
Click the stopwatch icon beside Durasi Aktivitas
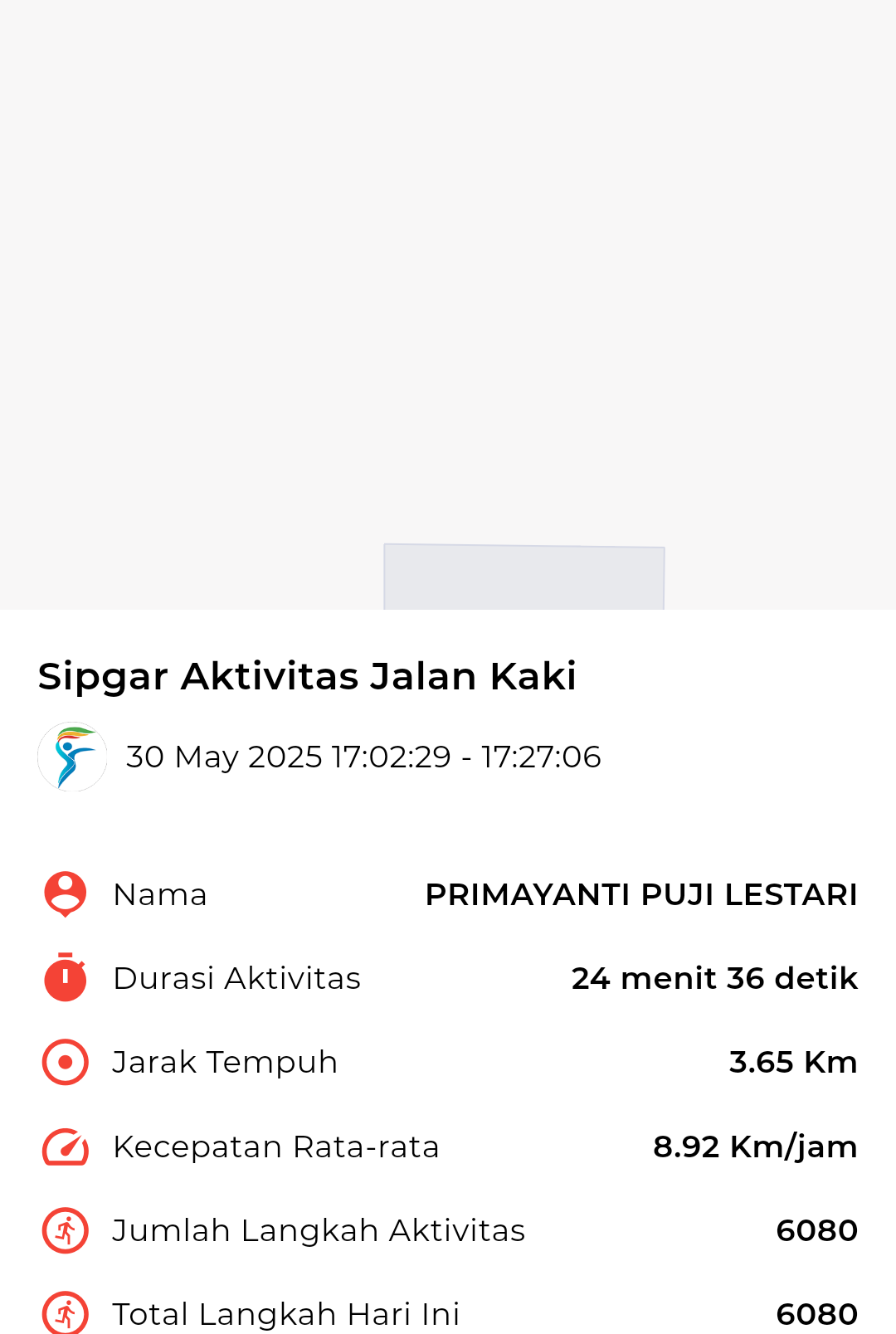(x=65, y=978)
